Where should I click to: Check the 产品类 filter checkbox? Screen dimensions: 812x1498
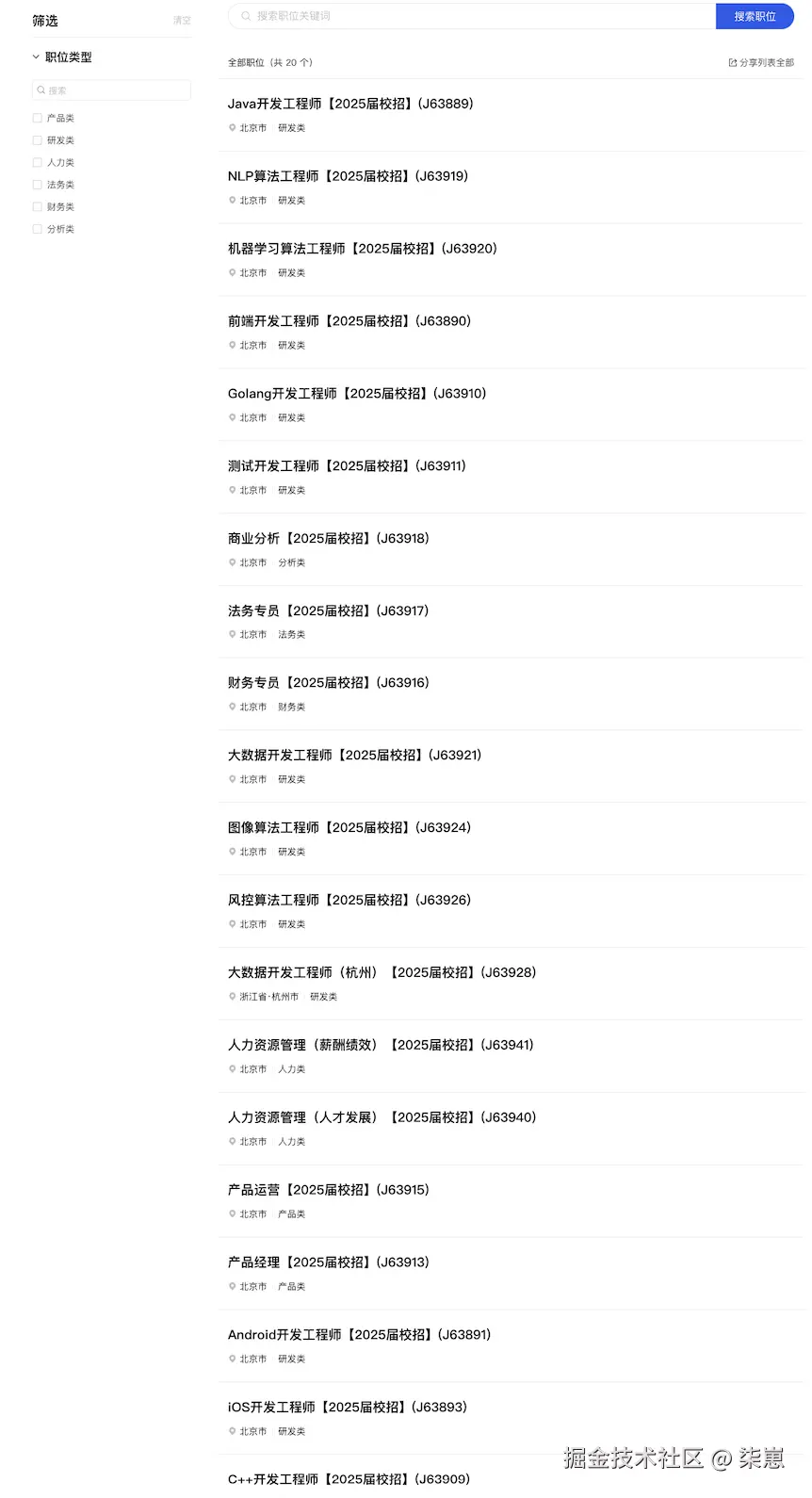(38, 119)
